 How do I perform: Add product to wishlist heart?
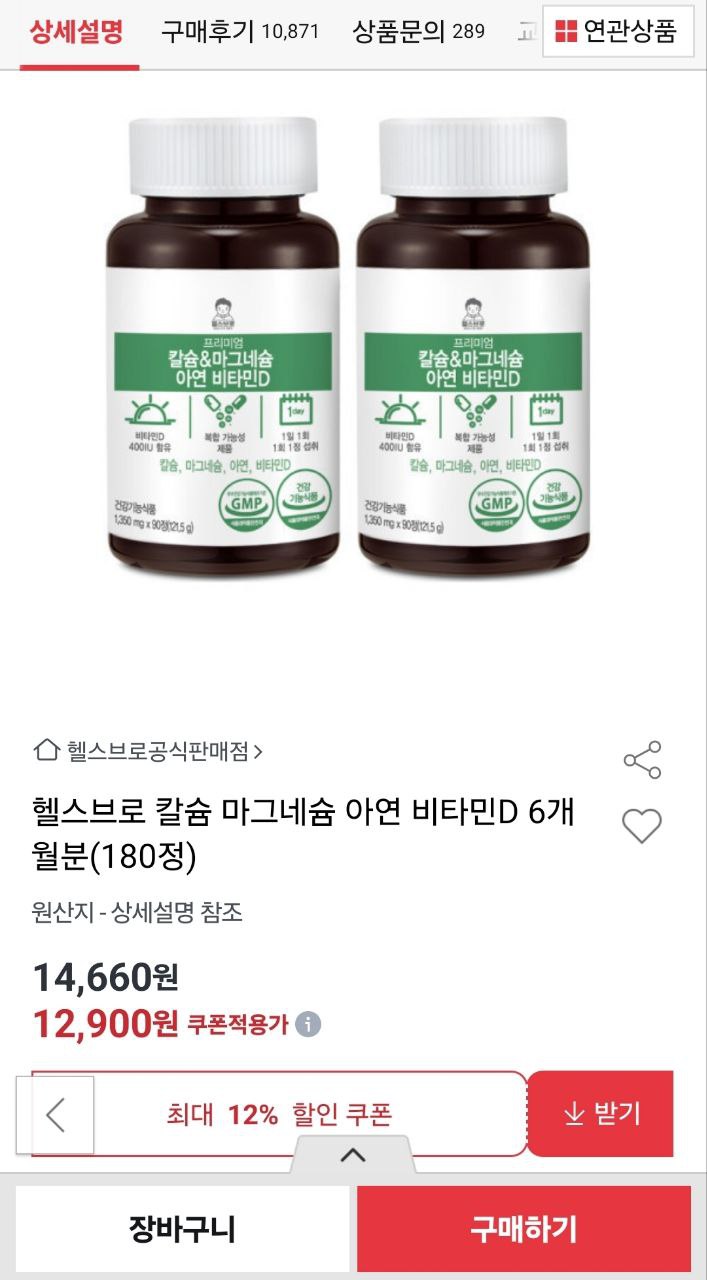tap(642, 827)
